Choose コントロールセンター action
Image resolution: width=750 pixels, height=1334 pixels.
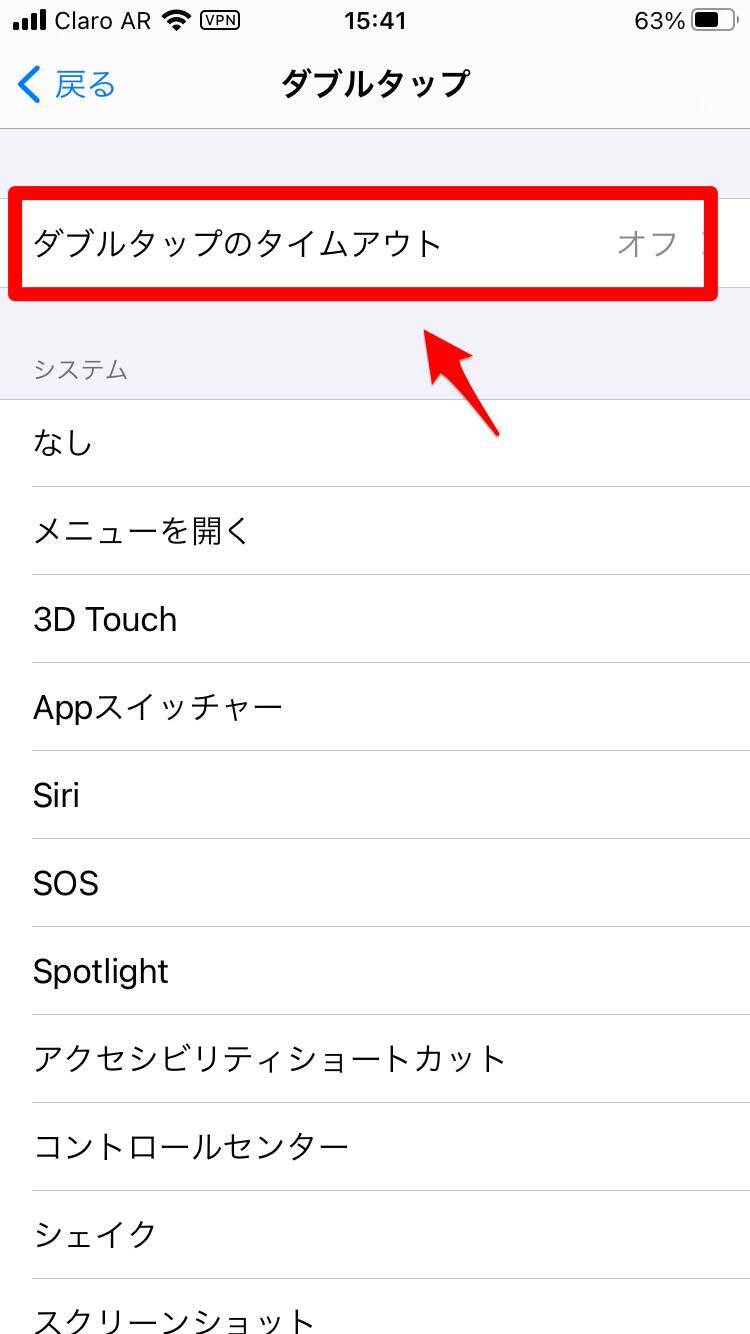pos(375,1147)
